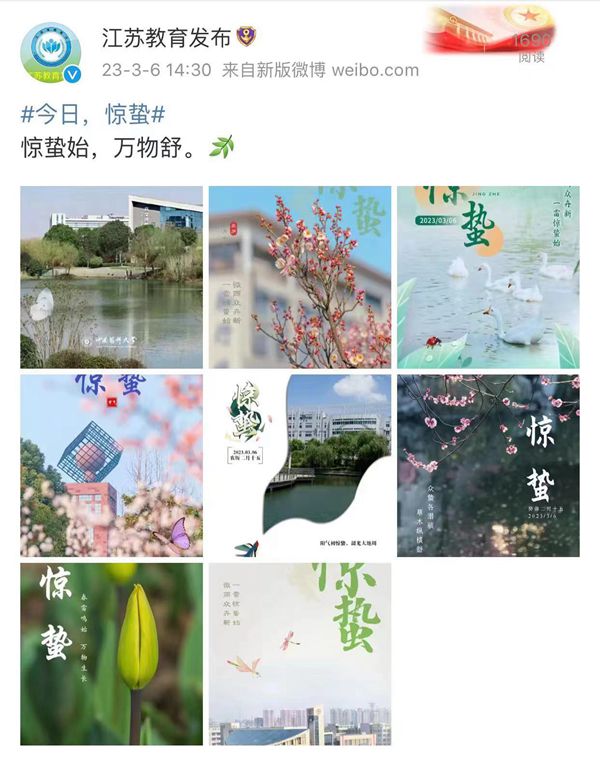The height and width of the screenshot is (760, 600).
Task: Open the #今日，惊蛰# hashtag topic
Action: point(93,115)
